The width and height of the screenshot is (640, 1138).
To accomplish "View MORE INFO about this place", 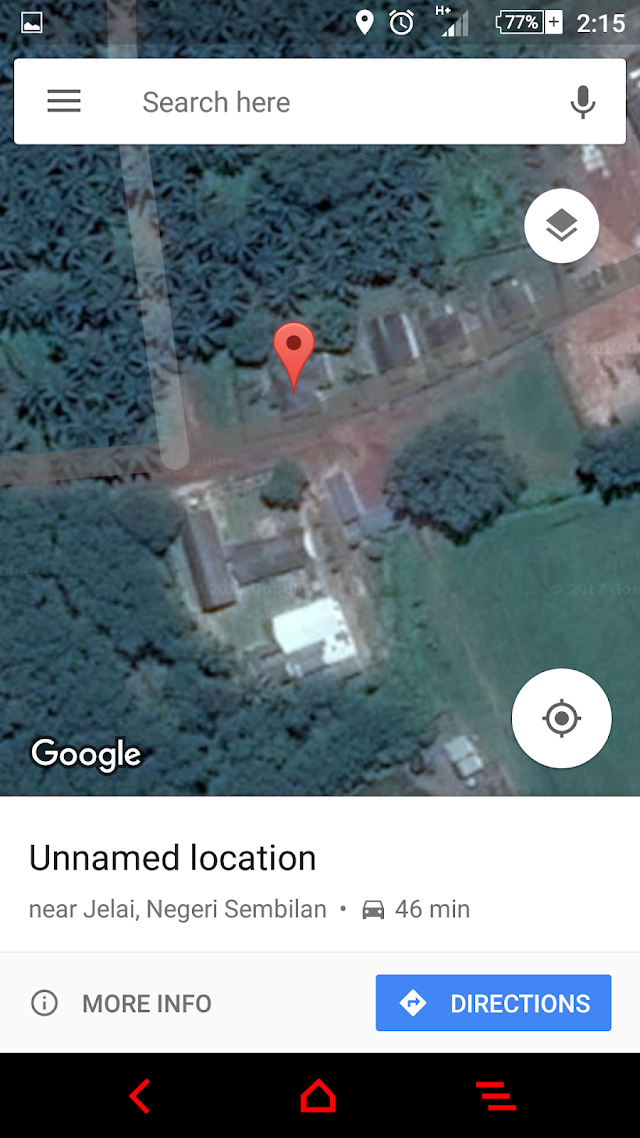I will pos(122,1003).
